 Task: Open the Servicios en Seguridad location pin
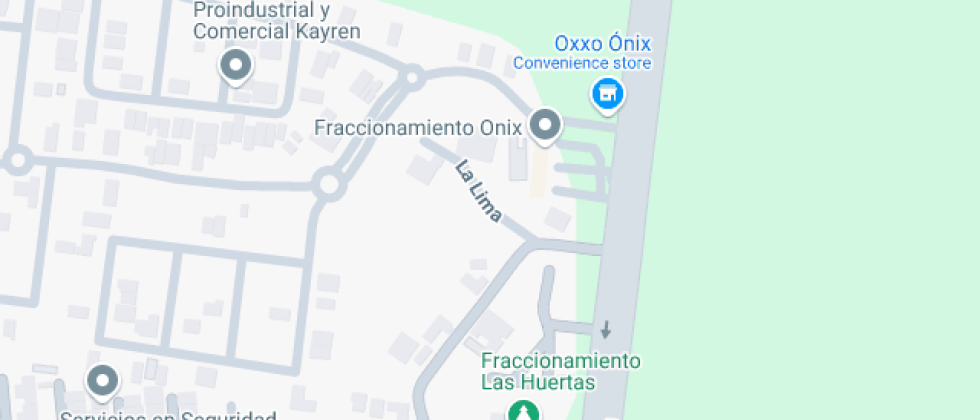click(x=102, y=381)
